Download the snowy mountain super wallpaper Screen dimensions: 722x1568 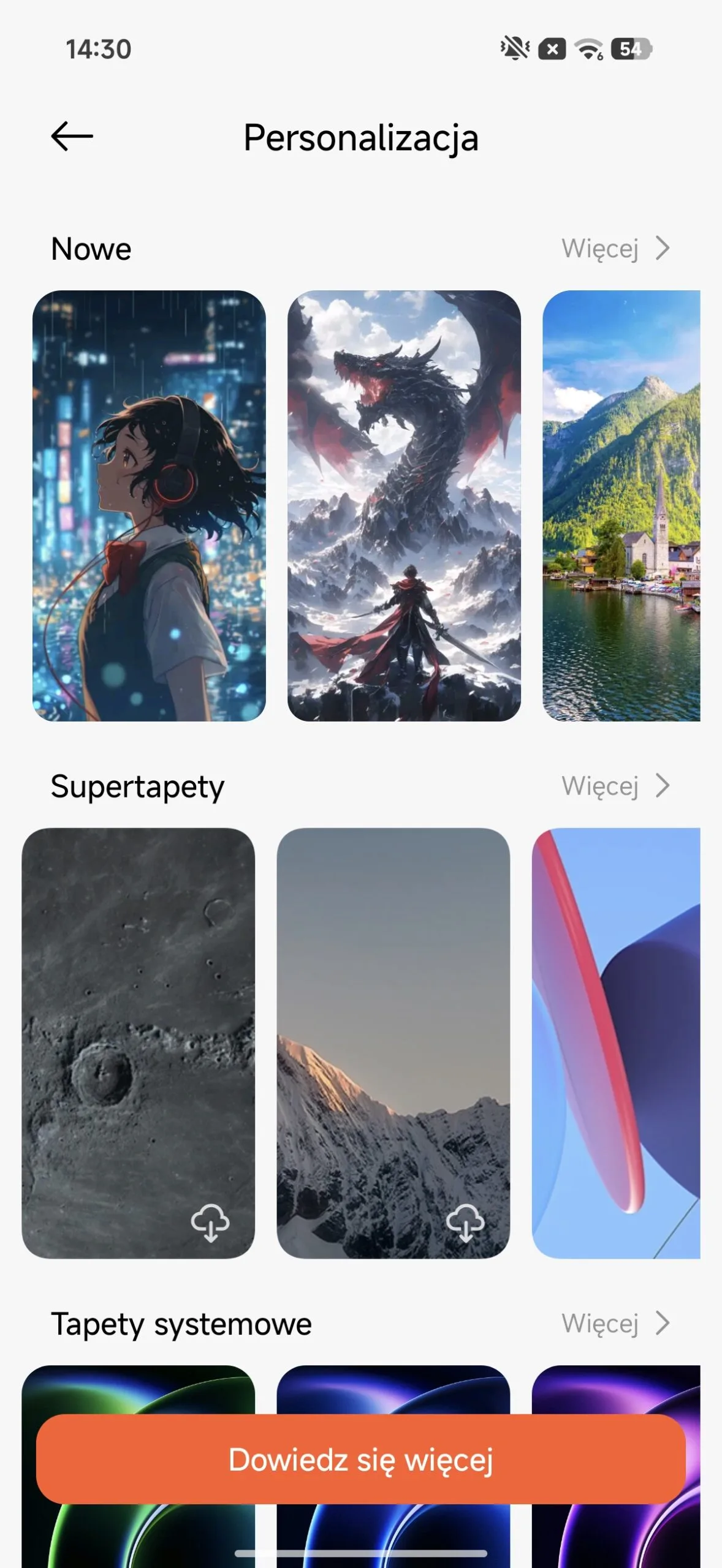(x=465, y=1223)
